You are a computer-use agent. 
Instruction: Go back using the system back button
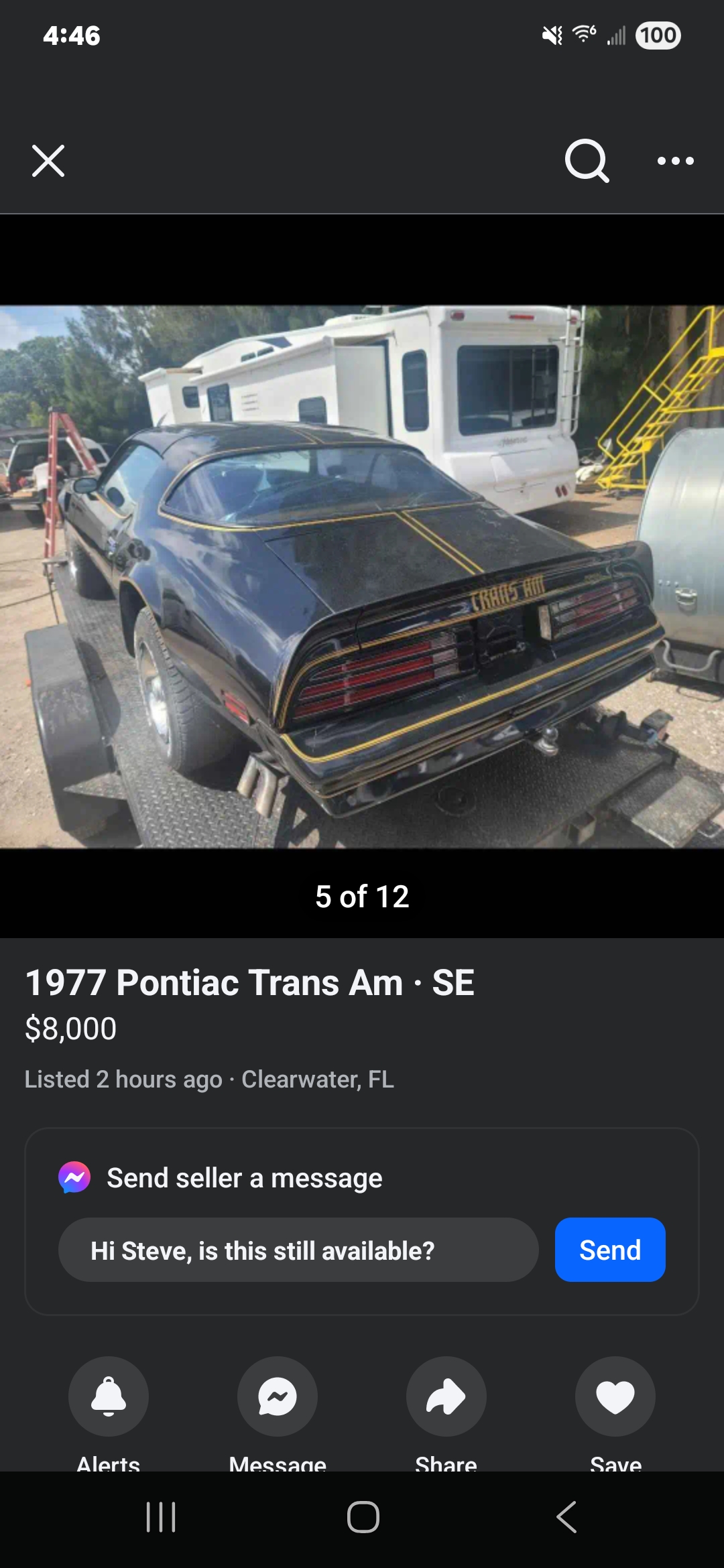coord(566,1517)
